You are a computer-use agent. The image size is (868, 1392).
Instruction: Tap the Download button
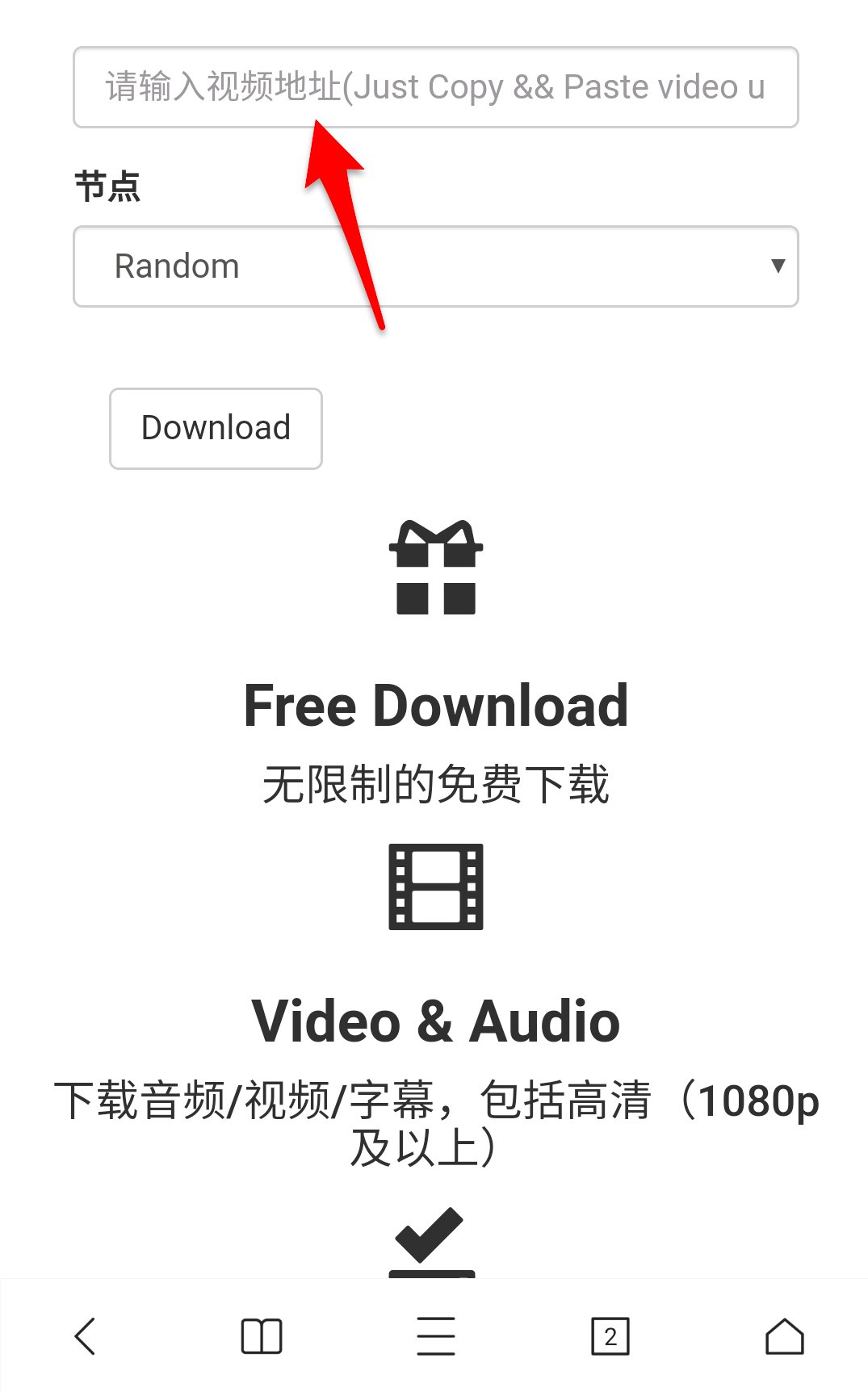point(216,428)
